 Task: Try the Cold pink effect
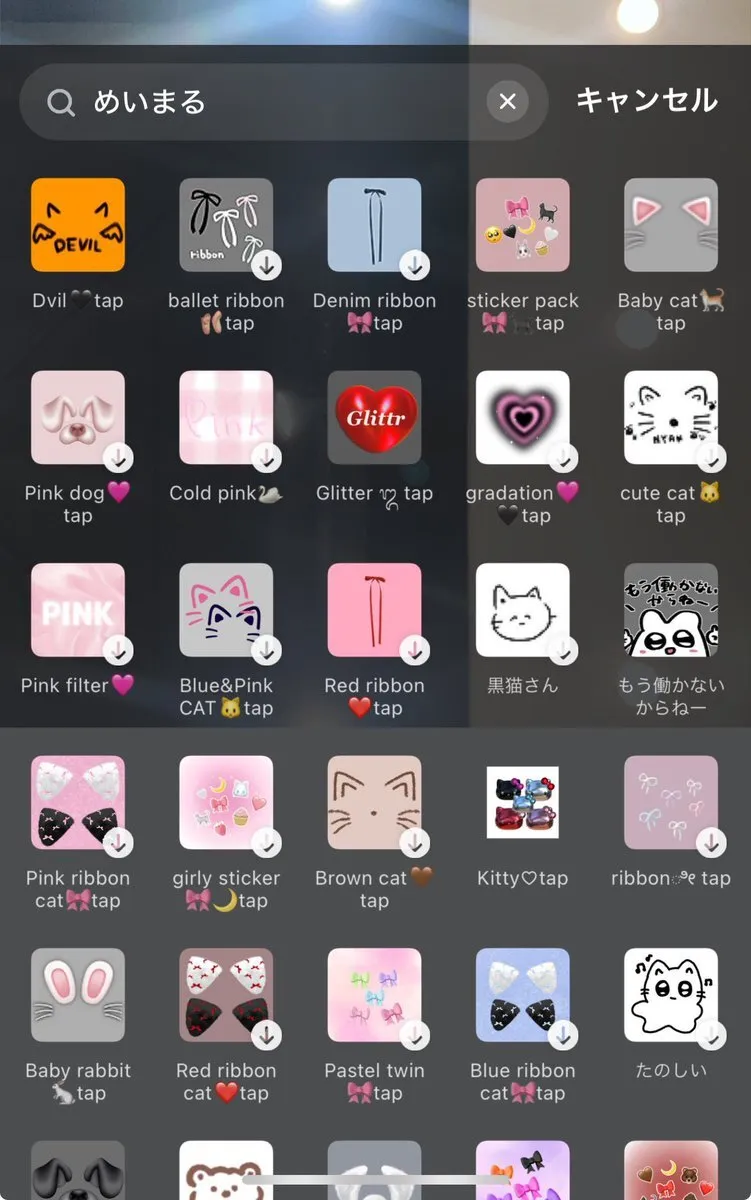click(x=226, y=418)
